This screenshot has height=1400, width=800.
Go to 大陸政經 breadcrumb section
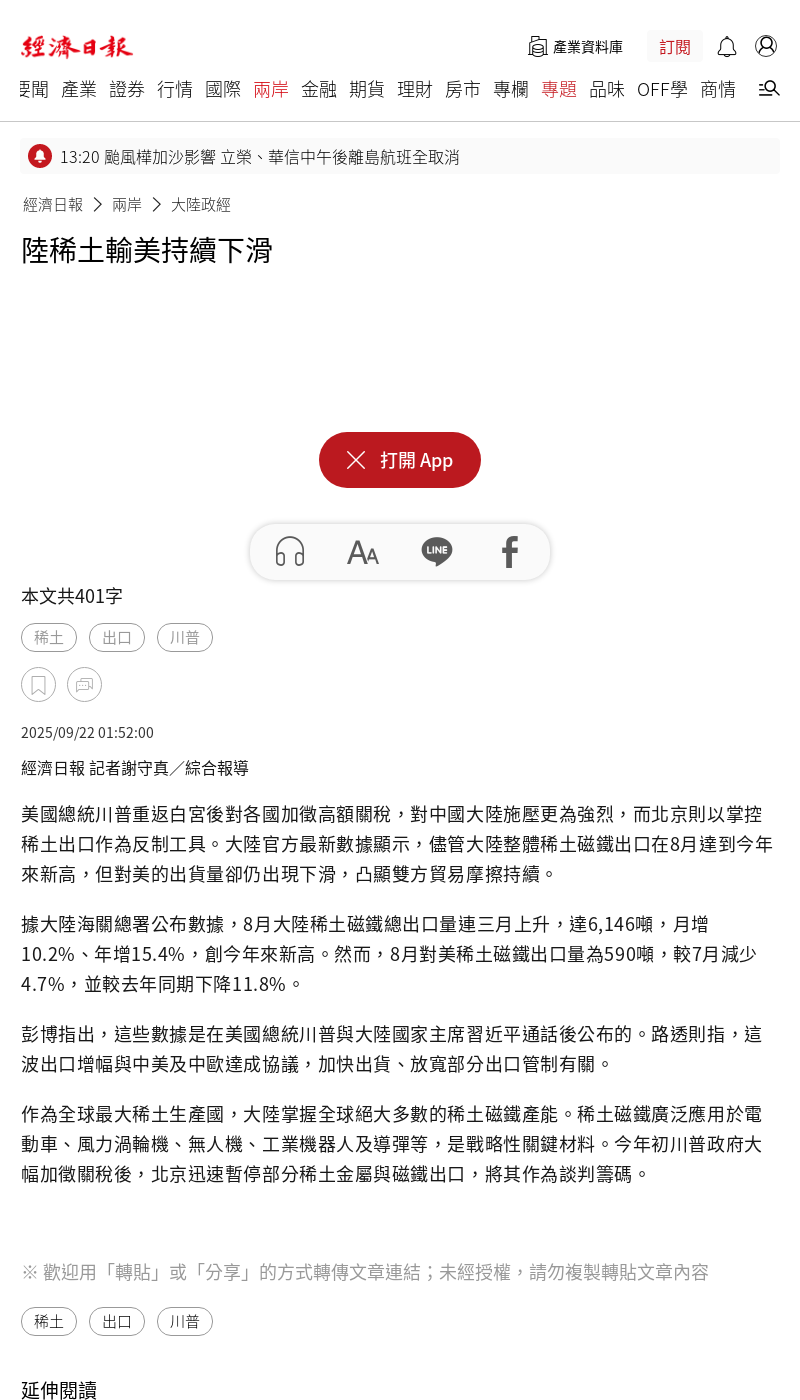(201, 204)
